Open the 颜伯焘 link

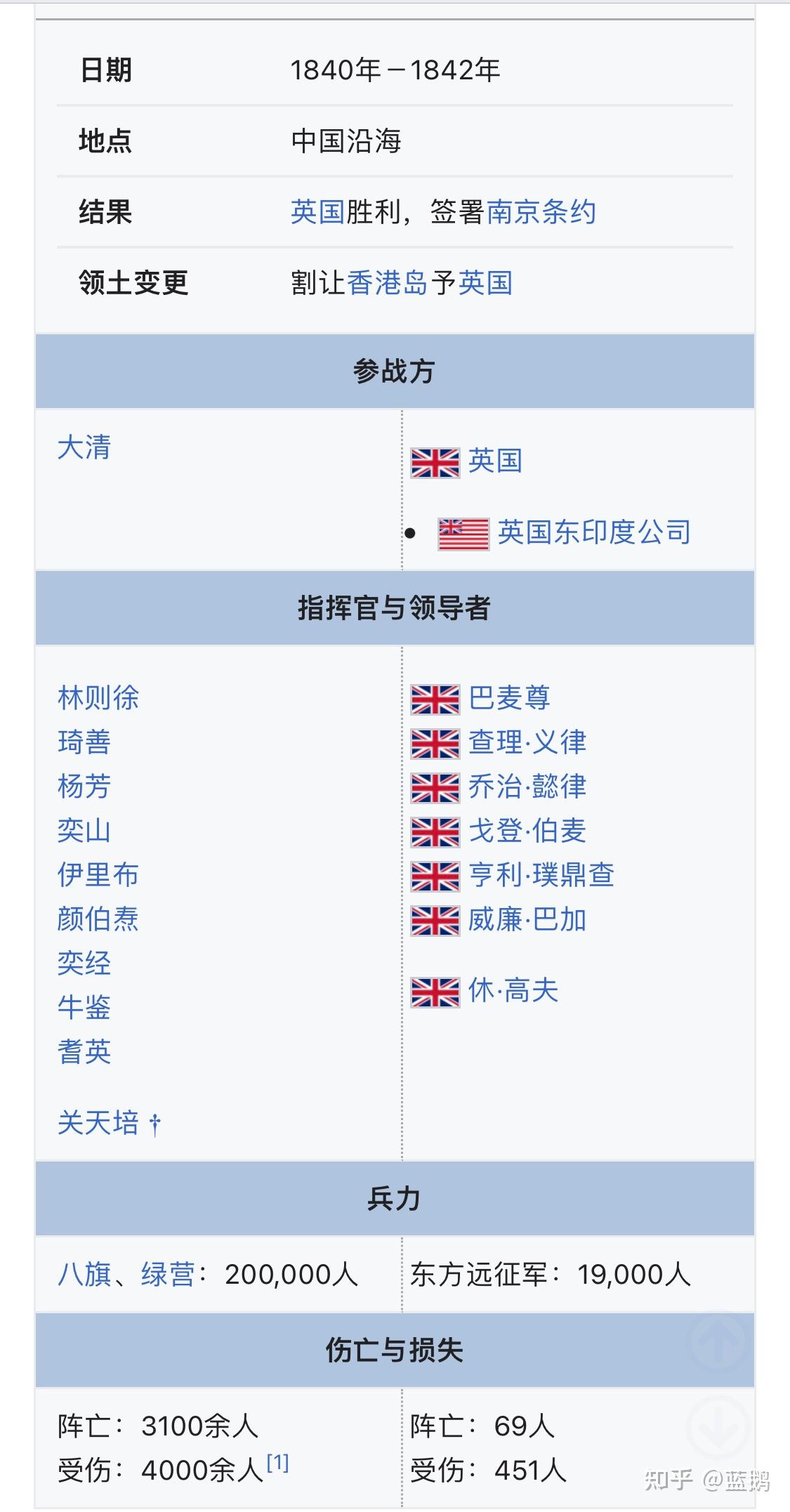pyautogui.click(x=98, y=919)
